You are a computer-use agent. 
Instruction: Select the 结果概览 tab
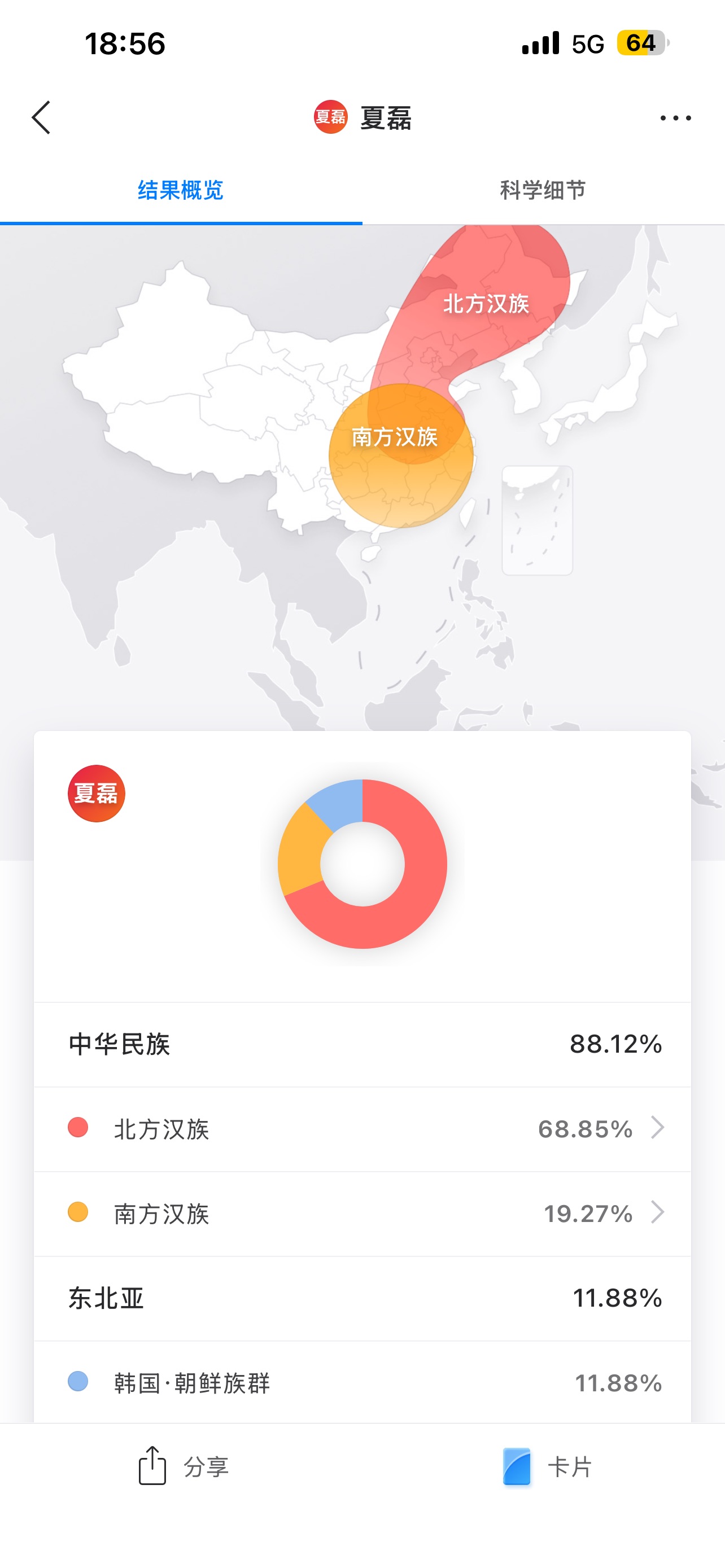coord(181,191)
